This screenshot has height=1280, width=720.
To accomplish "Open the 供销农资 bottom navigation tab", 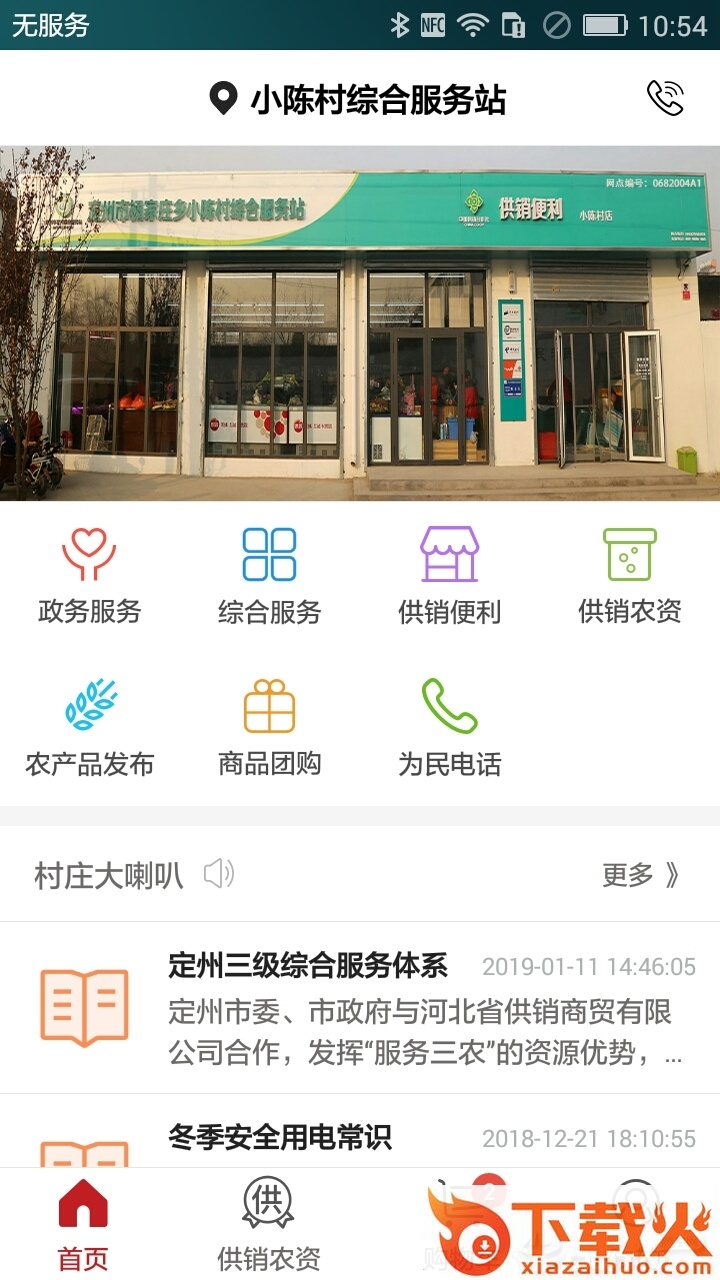I will tap(263, 1222).
